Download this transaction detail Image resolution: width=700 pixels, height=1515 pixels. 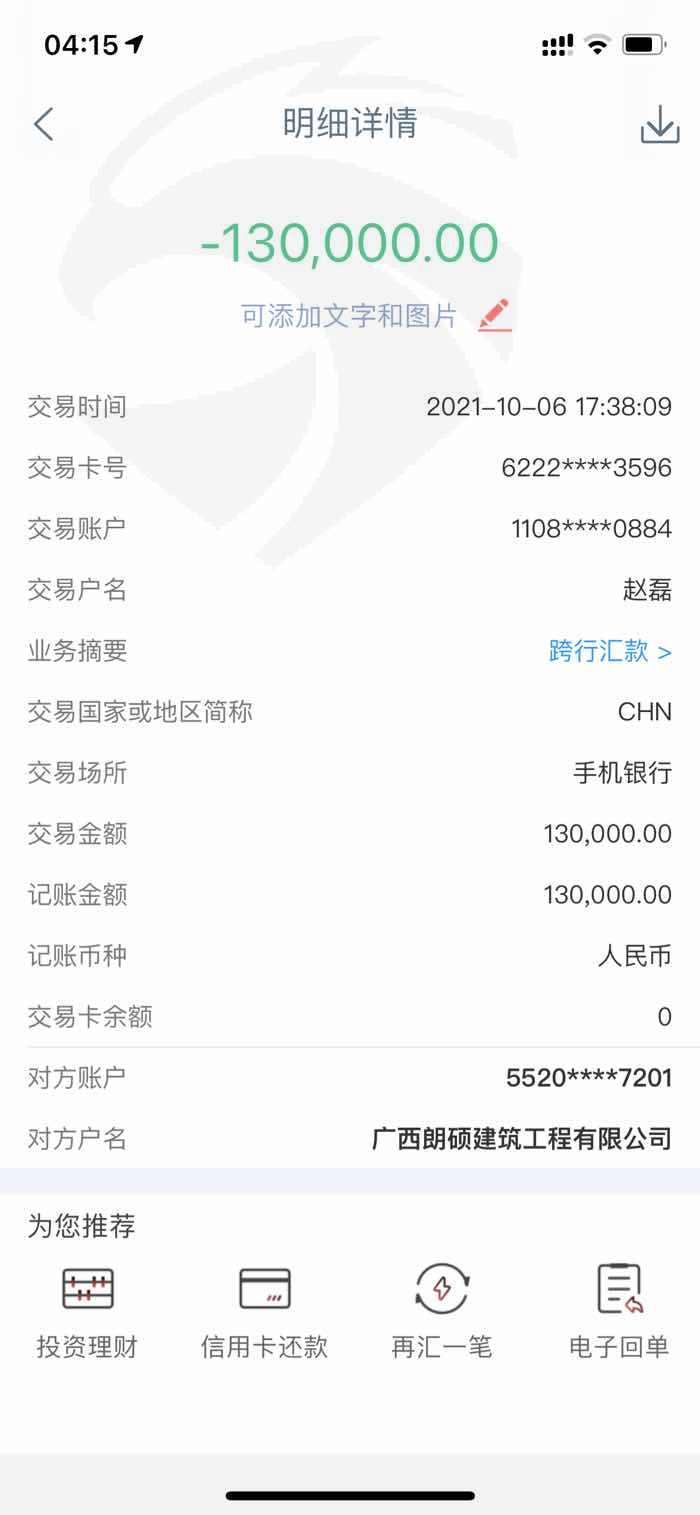tap(660, 125)
